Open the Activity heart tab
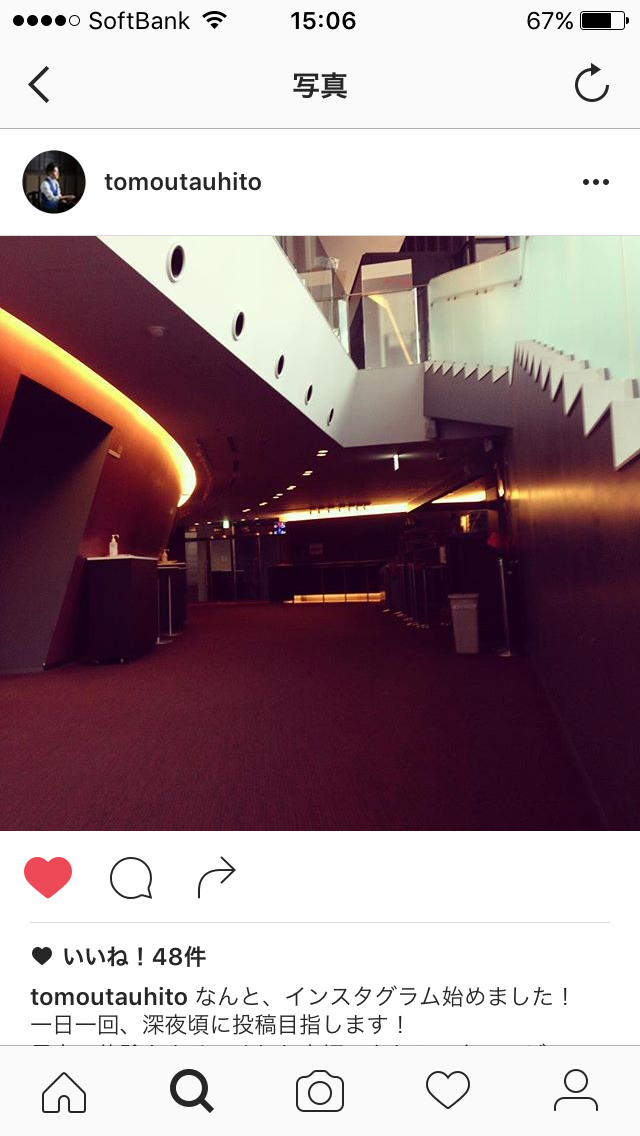 click(448, 1091)
